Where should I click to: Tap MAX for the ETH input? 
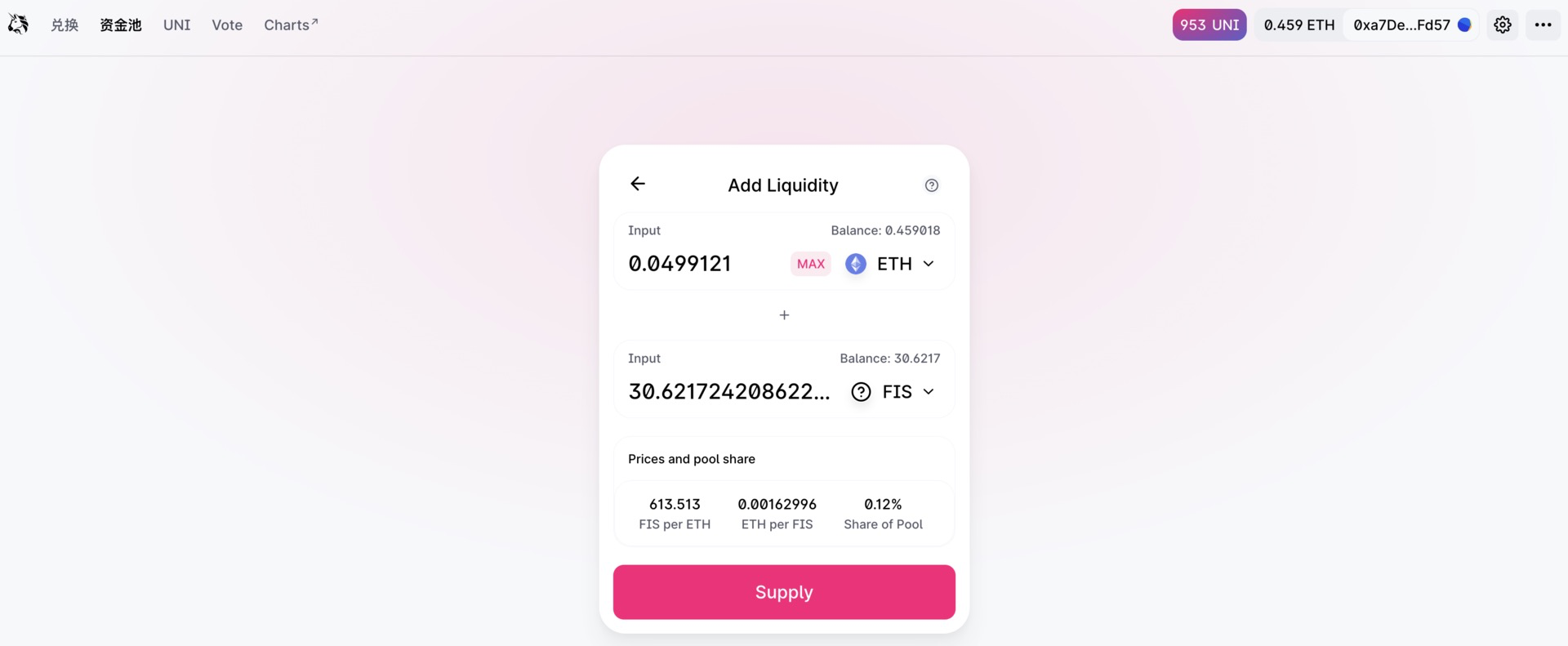(x=810, y=264)
